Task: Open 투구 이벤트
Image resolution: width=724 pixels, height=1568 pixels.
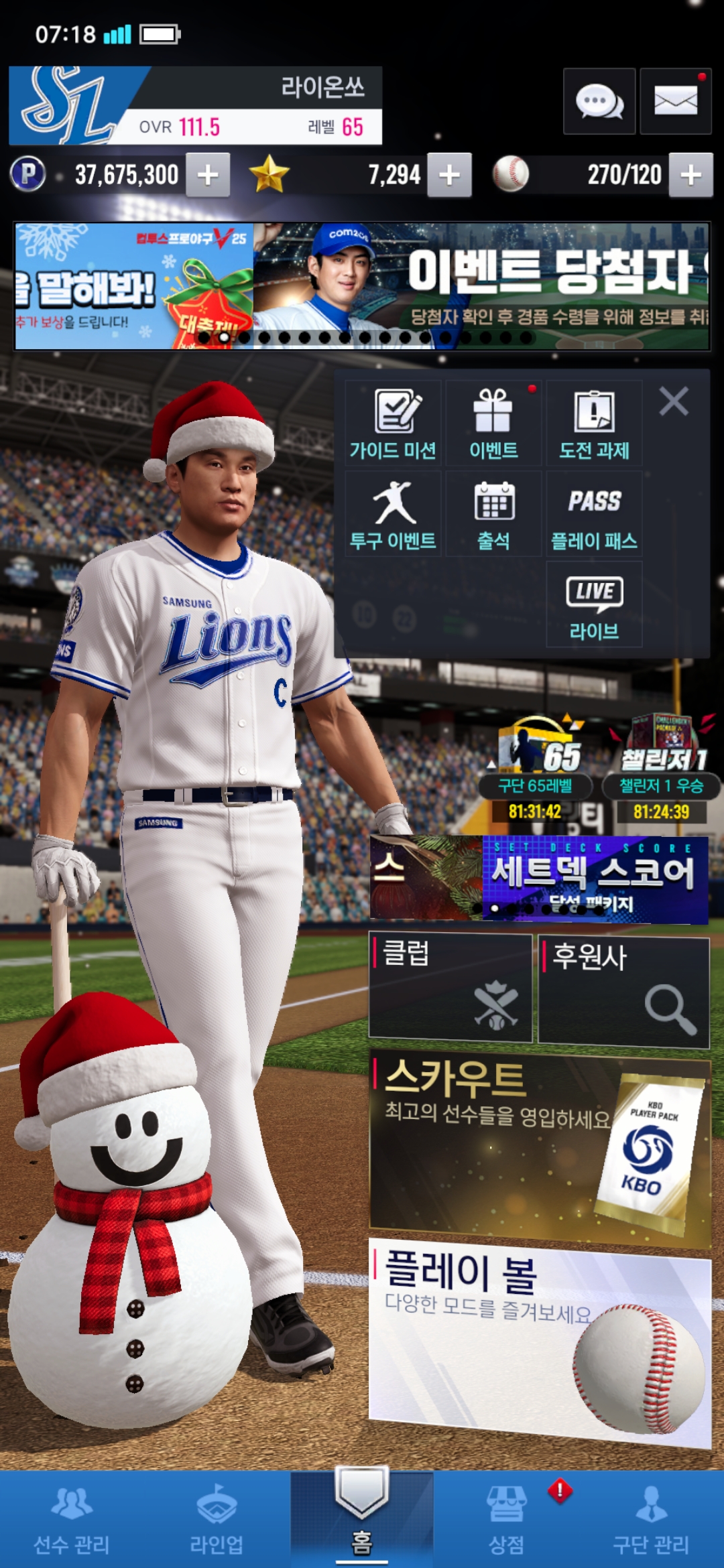Action: click(393, 514)
